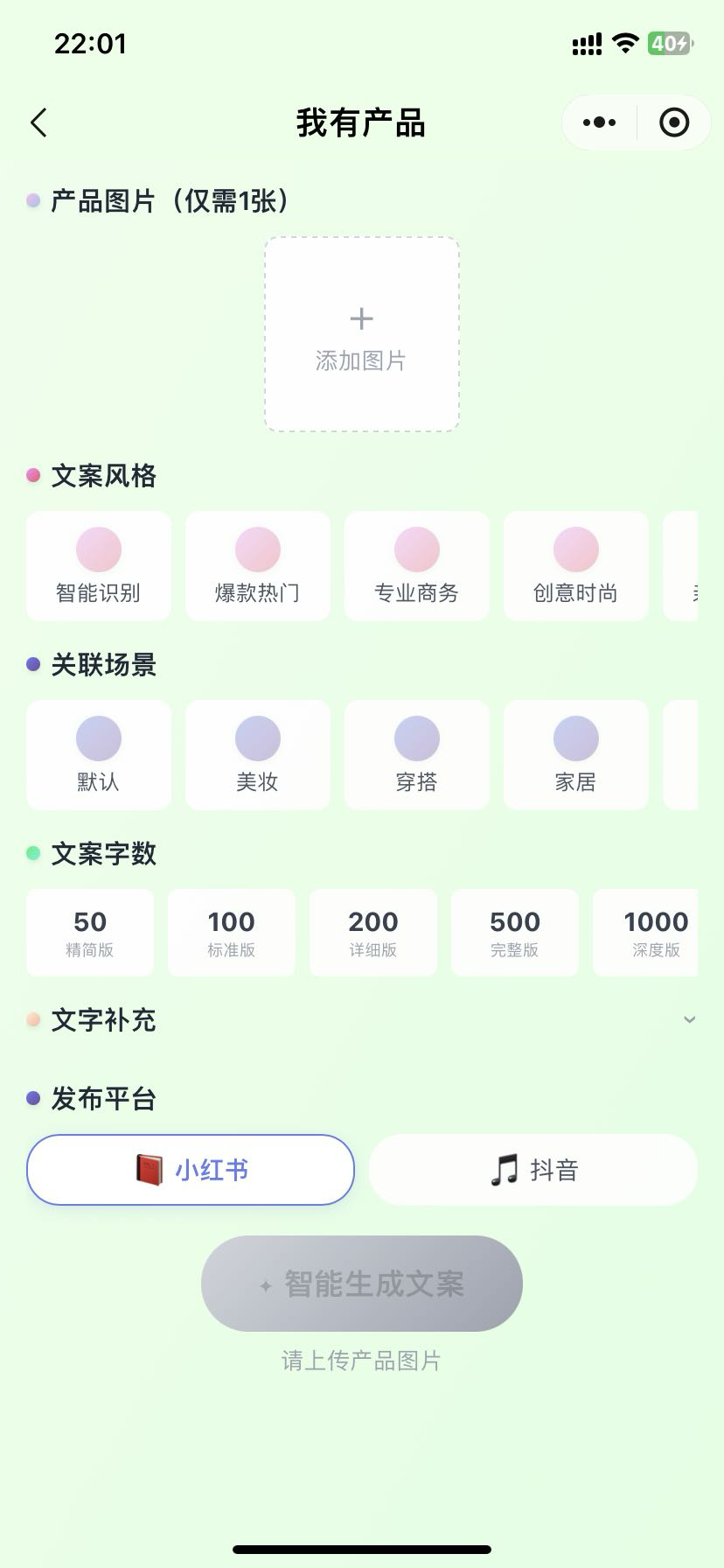Tap the 我有产品 title

(x=361, y=123)
